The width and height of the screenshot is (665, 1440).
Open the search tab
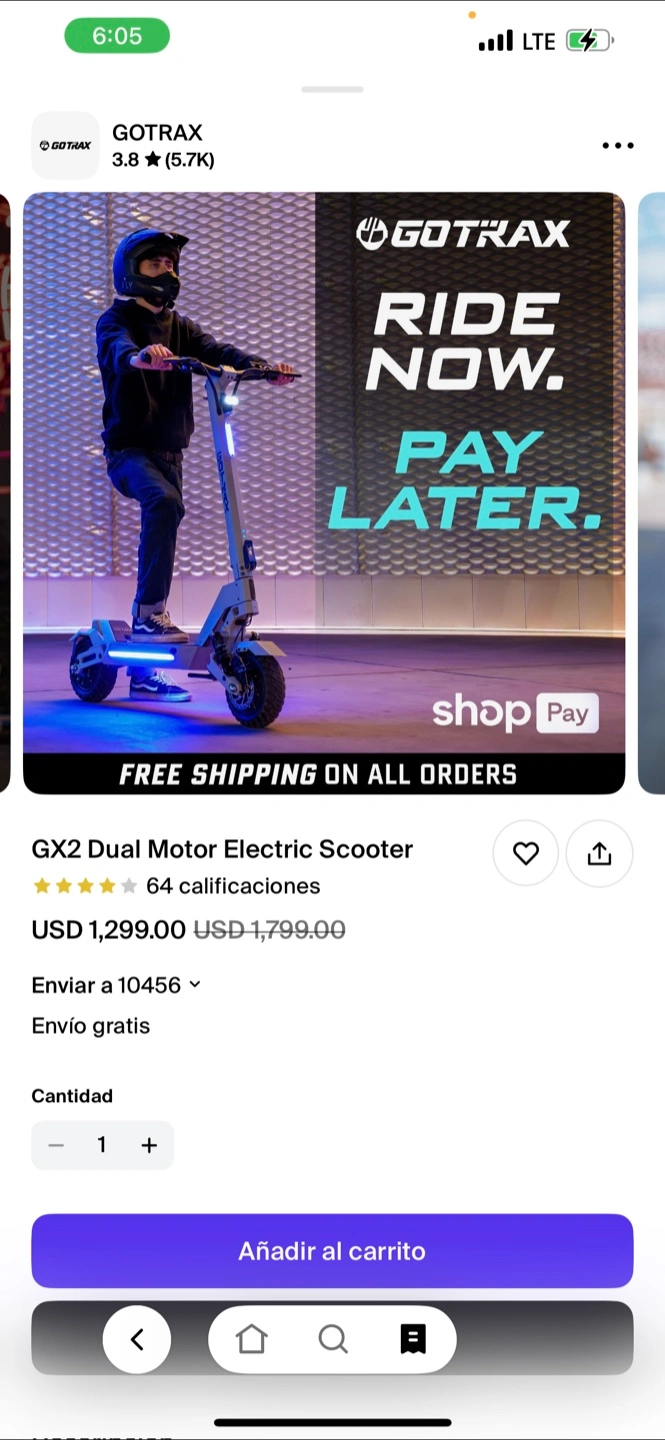coord(332,1339)
